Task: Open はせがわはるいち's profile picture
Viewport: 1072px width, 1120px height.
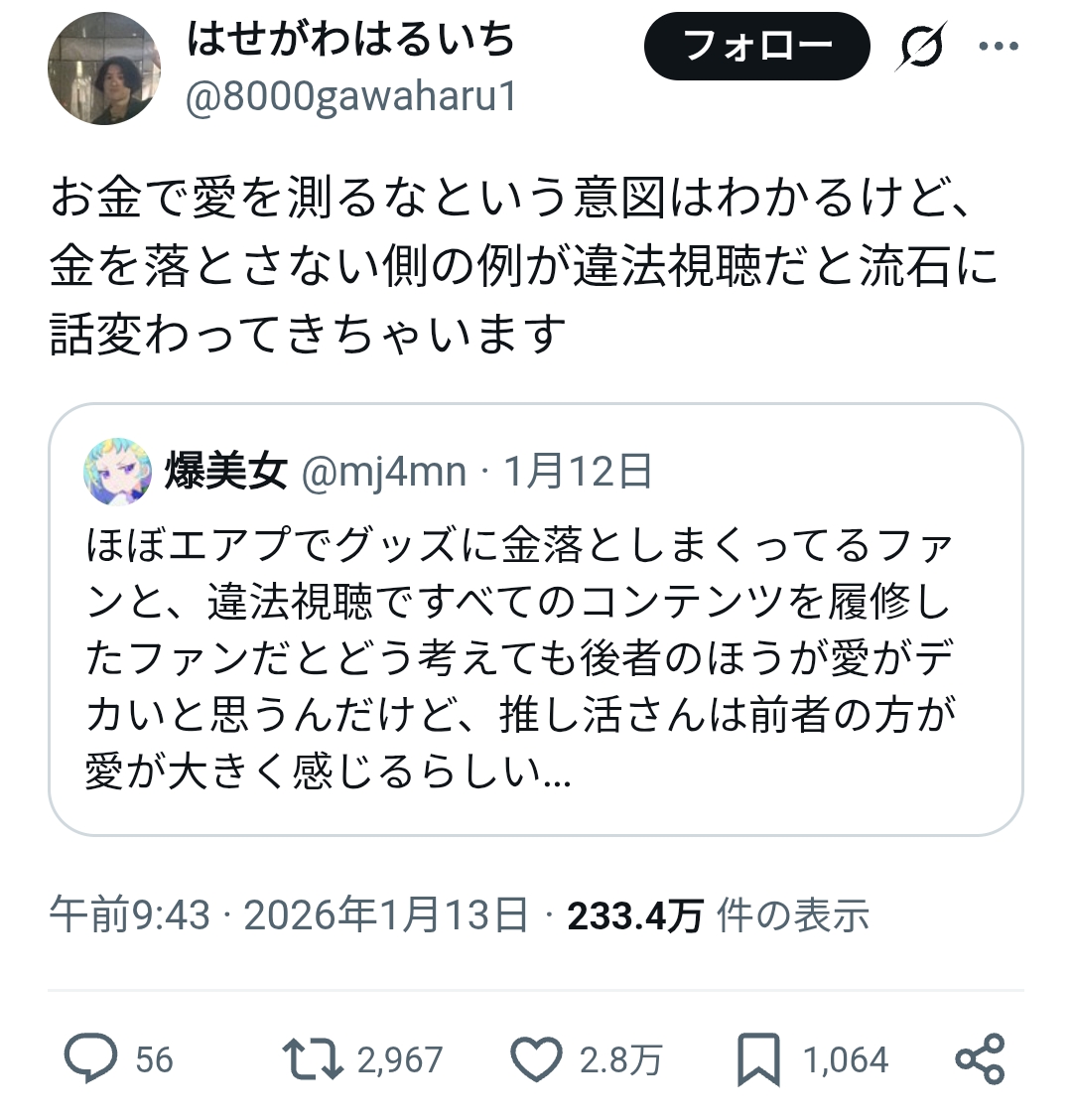Action: [x=104, y=69]
